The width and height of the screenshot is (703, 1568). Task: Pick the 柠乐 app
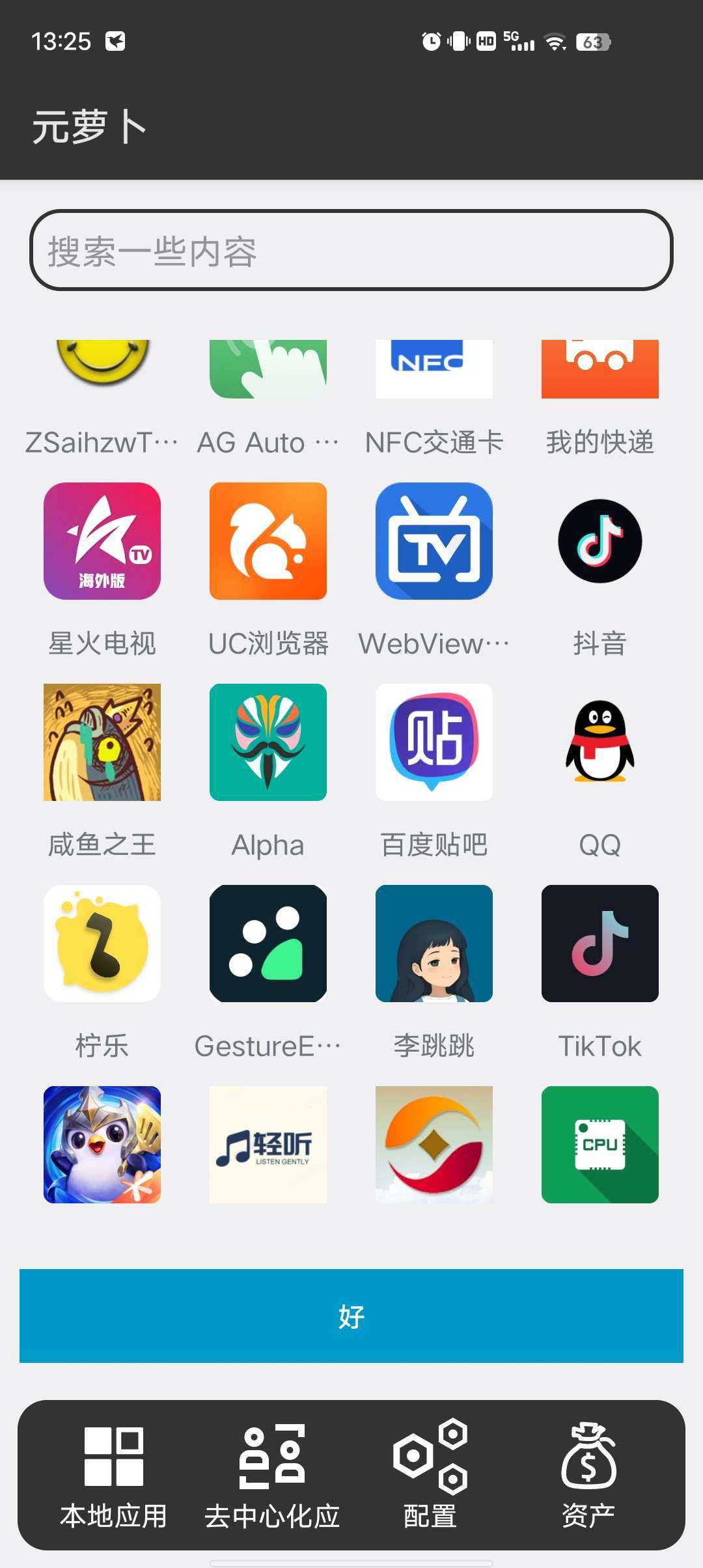pos(102,944)
